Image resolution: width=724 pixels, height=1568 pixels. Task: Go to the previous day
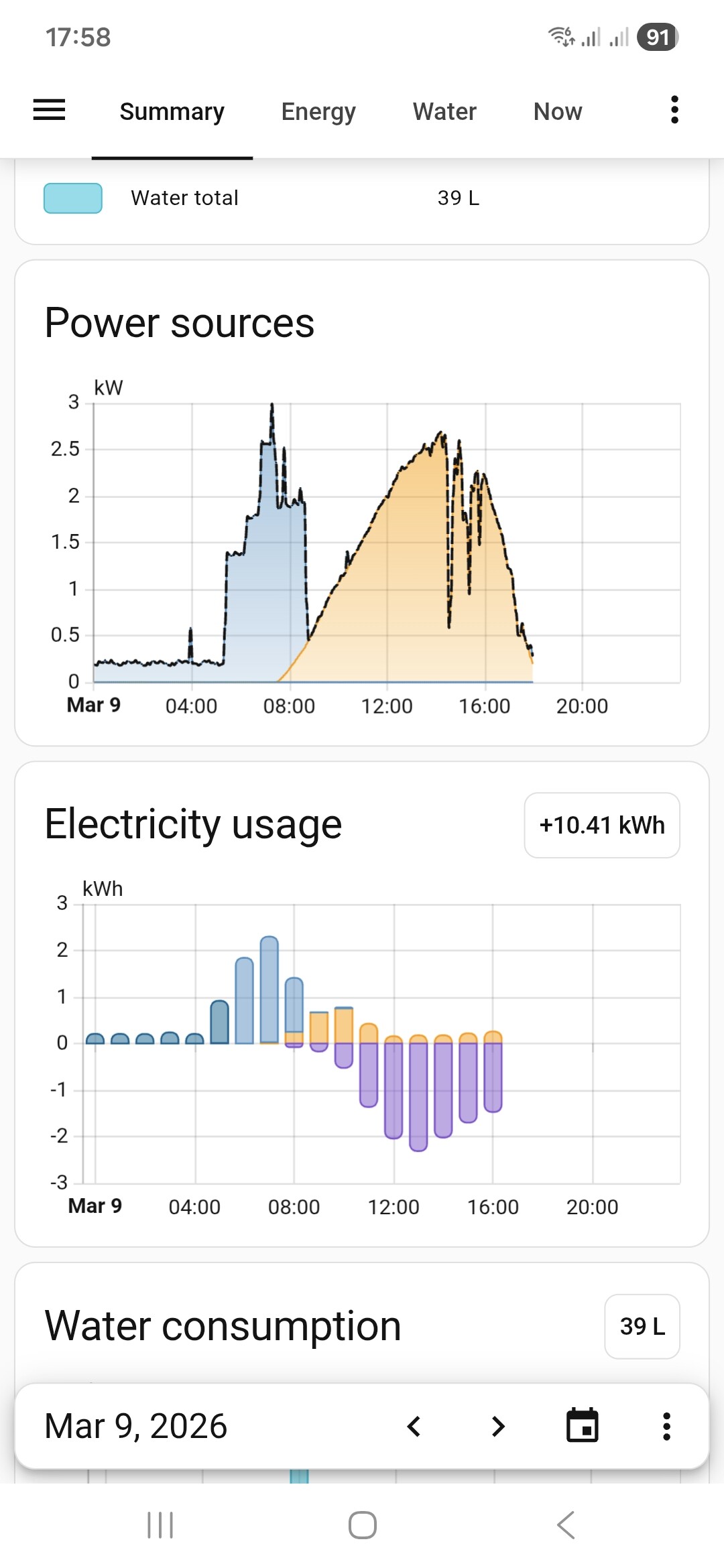(414, 1427)
